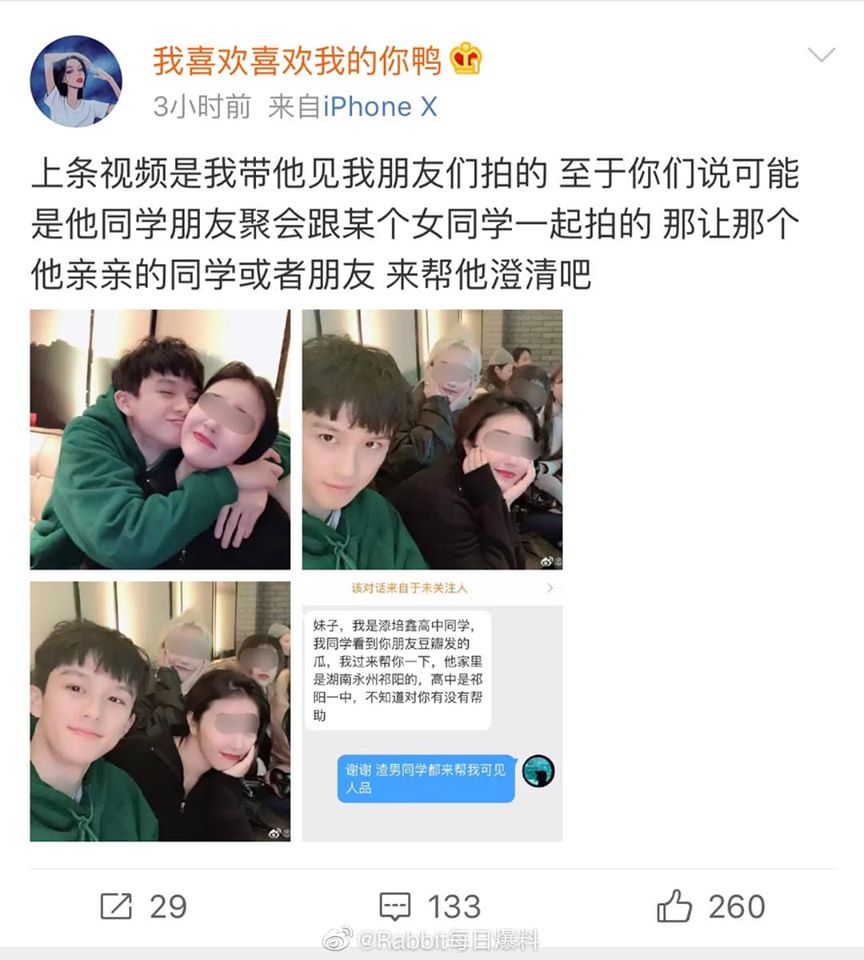Like this post with 260 likes
Viewport: 864px width, 960px height.
tap(710, 906)
